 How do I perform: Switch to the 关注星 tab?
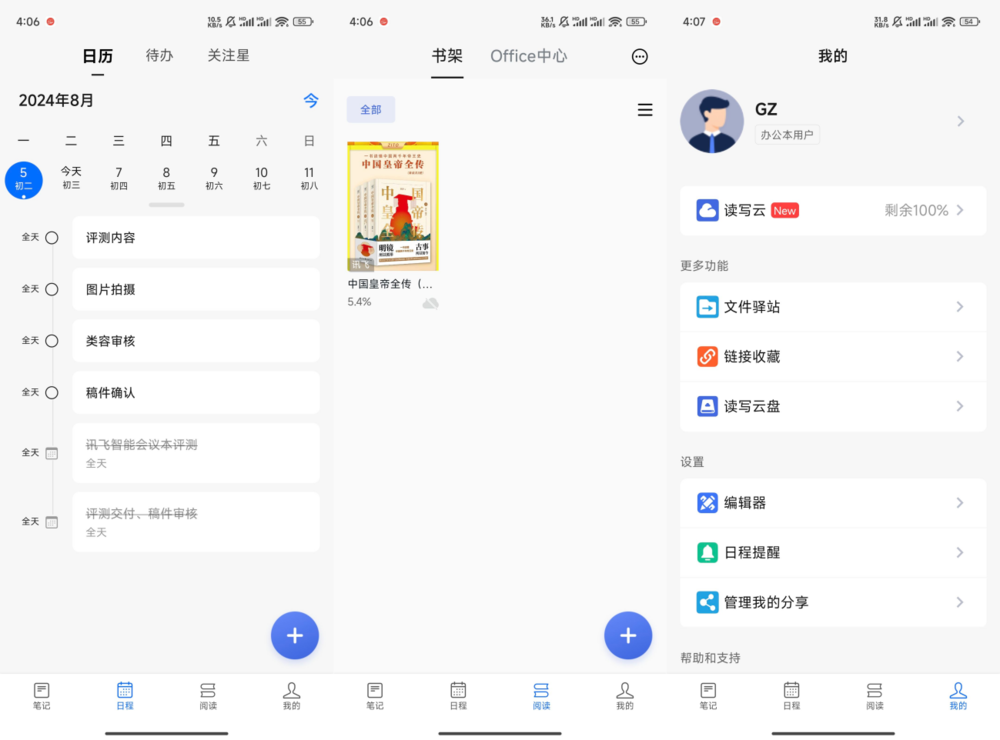click(228, 56)
